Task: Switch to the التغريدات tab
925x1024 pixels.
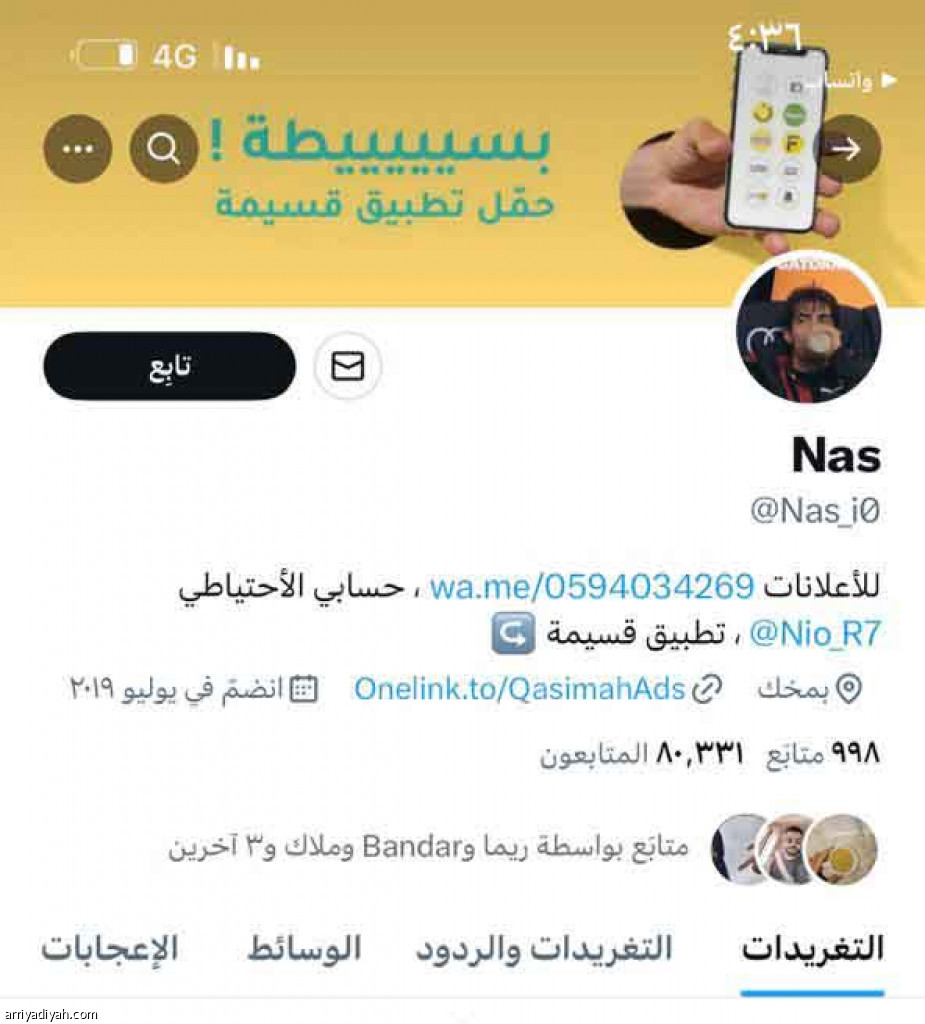Action: pos(812,949)
